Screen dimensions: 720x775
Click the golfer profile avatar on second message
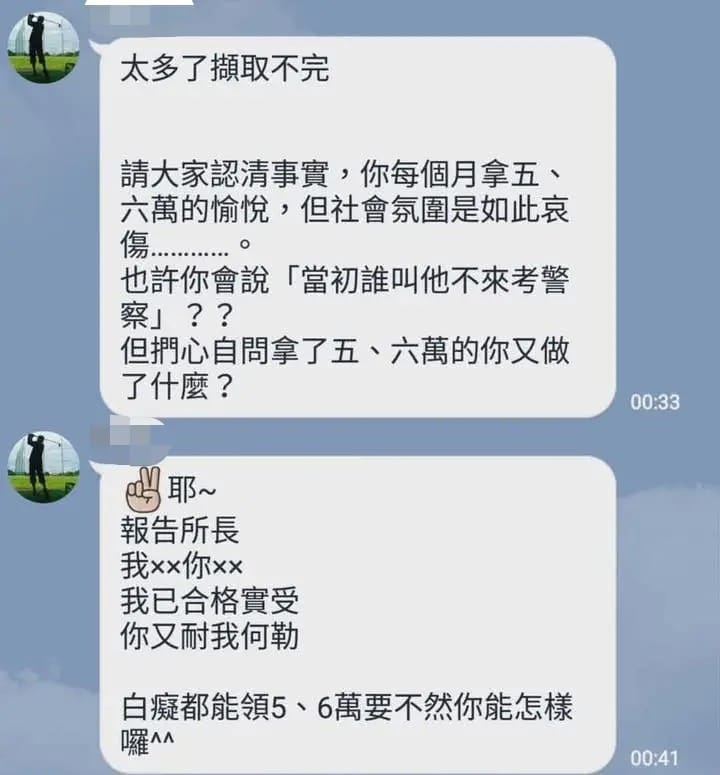coord(42,467)
